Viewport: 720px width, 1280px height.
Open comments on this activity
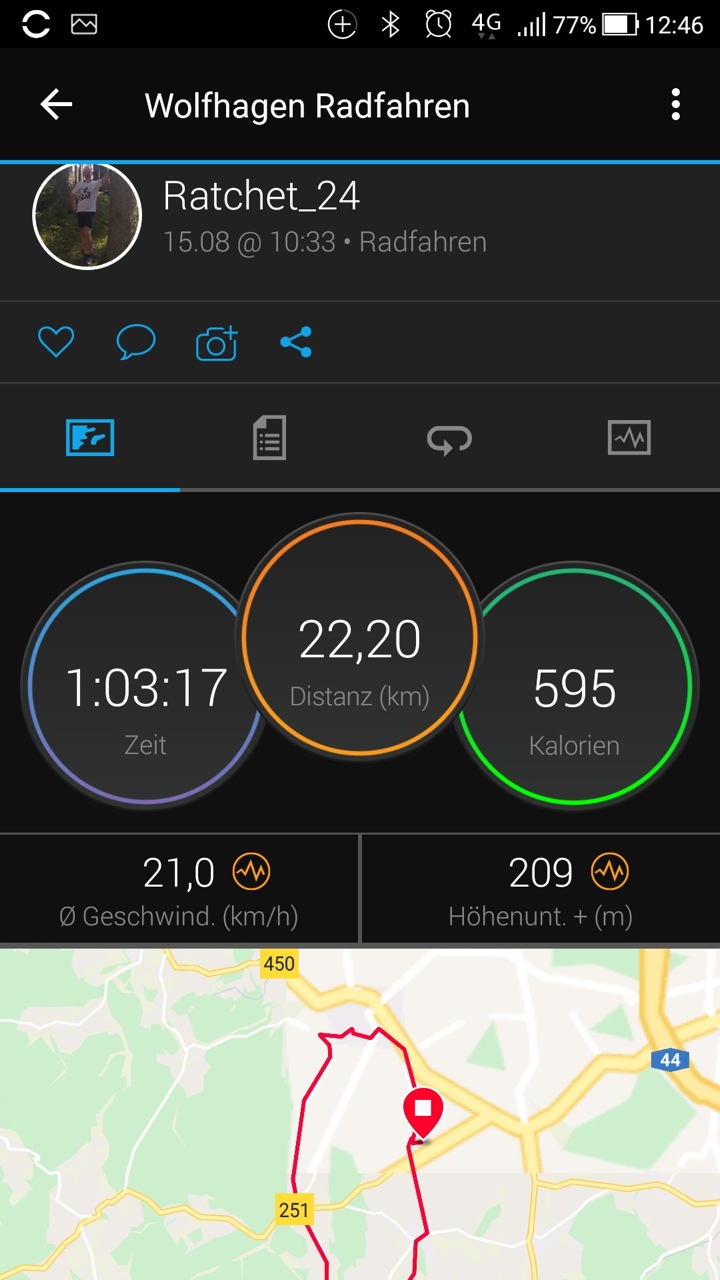point(136,343)
